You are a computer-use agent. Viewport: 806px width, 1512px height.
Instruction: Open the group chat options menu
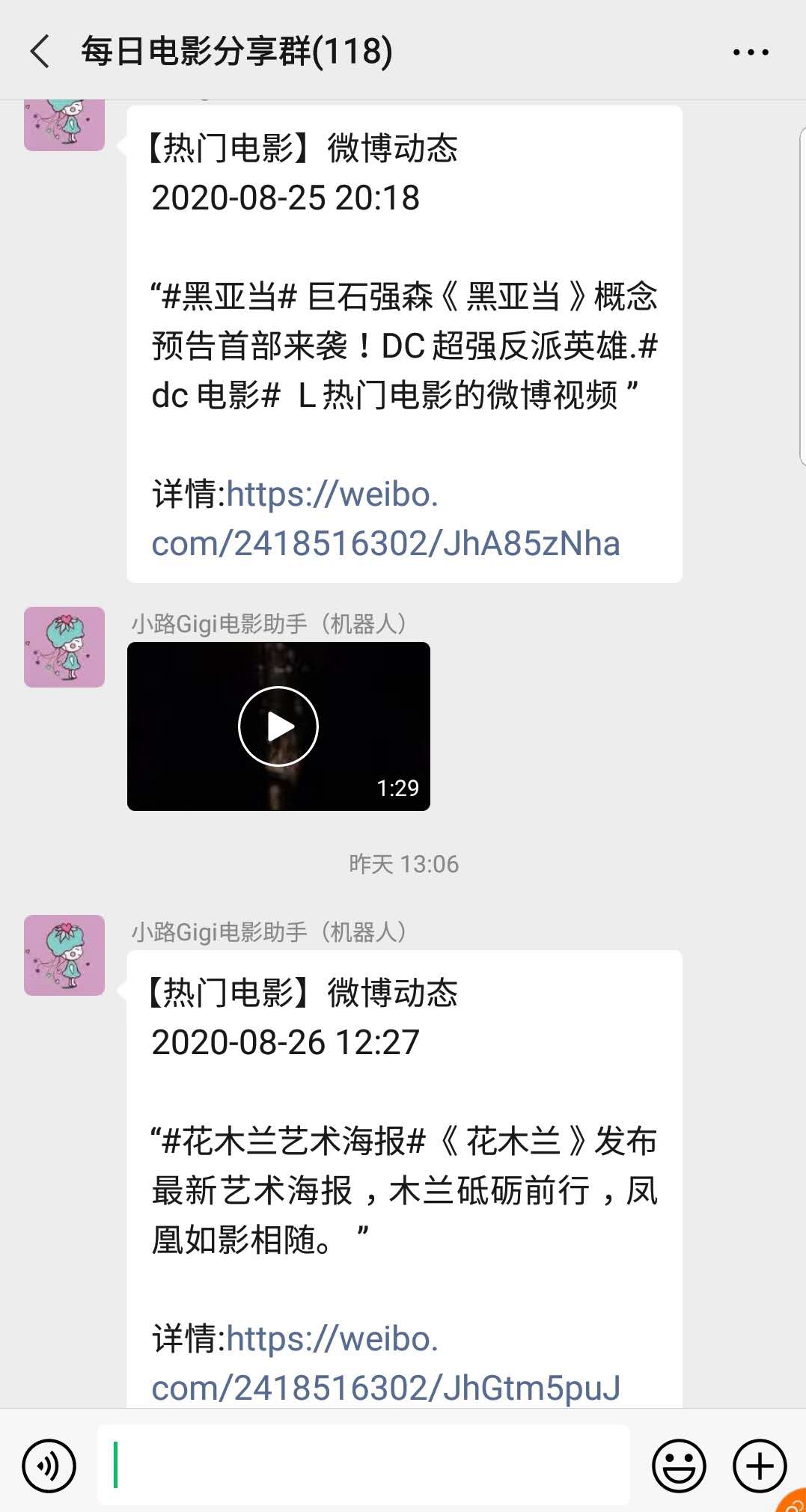pyautogui.click(x=750, y=52)
